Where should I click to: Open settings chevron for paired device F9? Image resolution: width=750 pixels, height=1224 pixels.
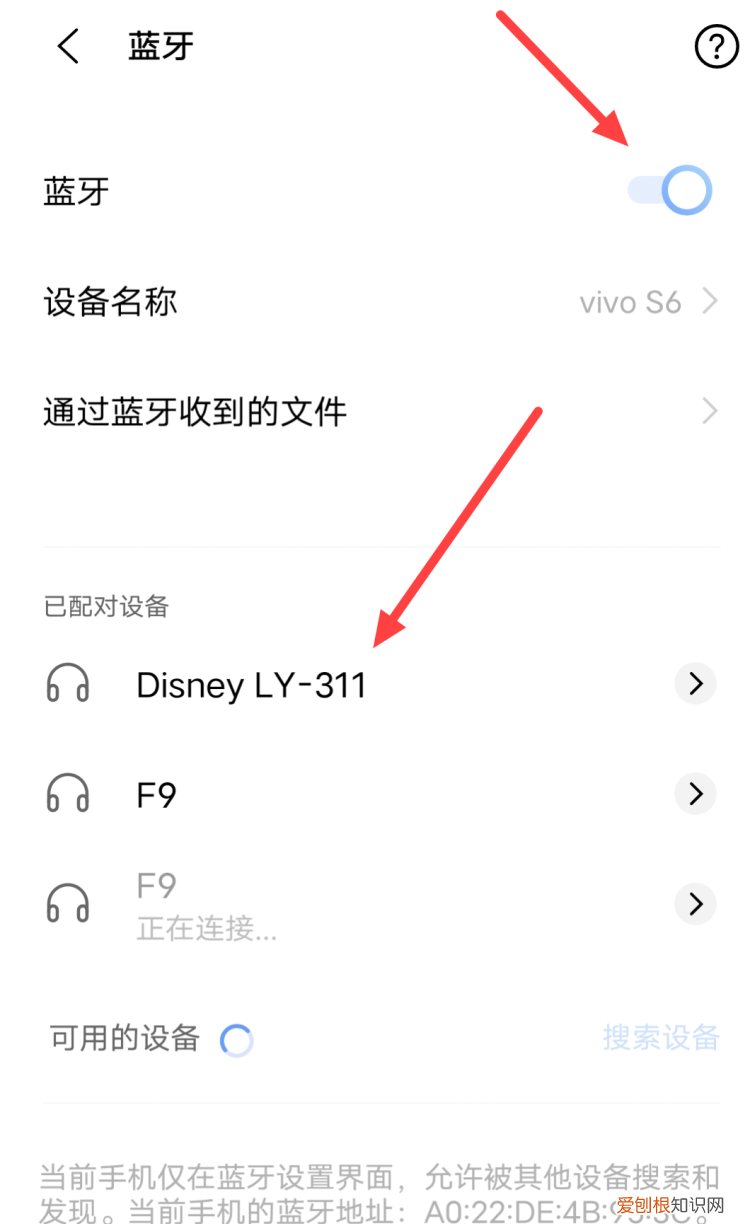pos(695,794)
